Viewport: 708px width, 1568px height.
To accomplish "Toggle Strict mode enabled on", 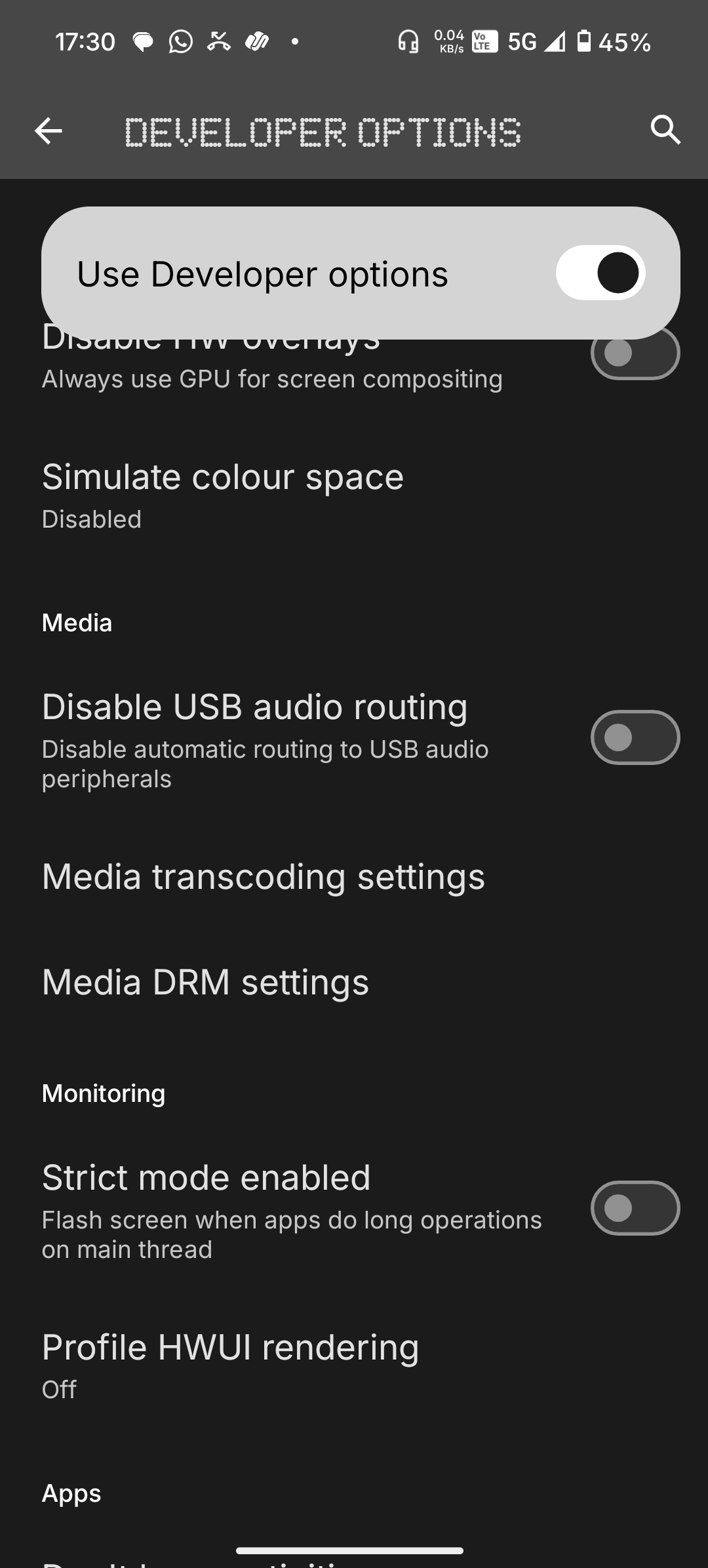I will click(634, 1208).
